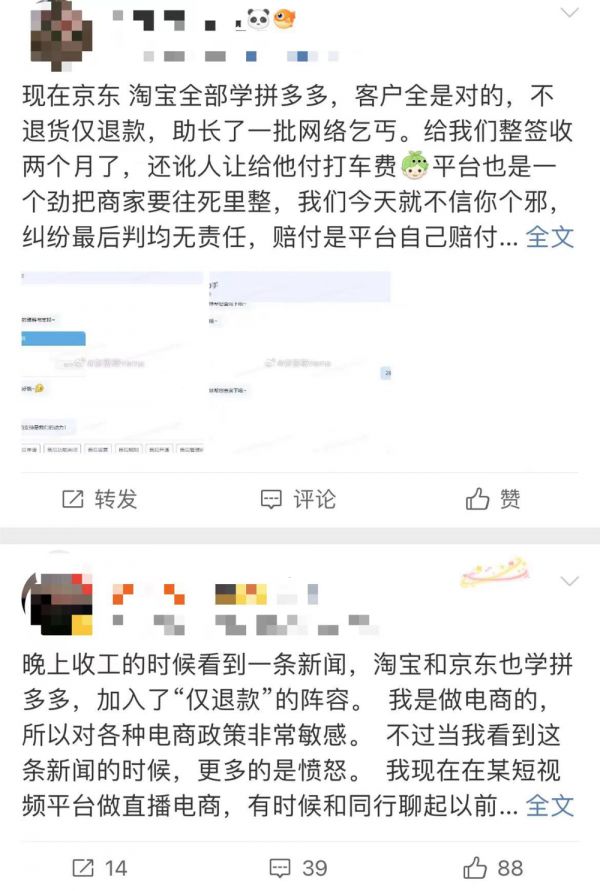Tap 评论 to comment on the first post
The image size is (600, 891).
click(299, 498)
